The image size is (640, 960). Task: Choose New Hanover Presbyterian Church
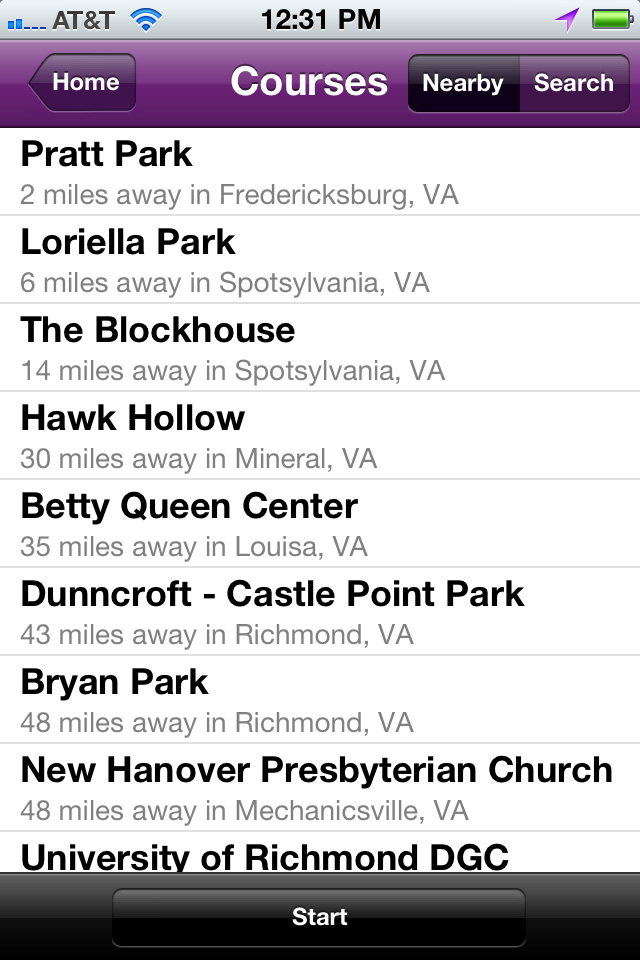(320, 788)
